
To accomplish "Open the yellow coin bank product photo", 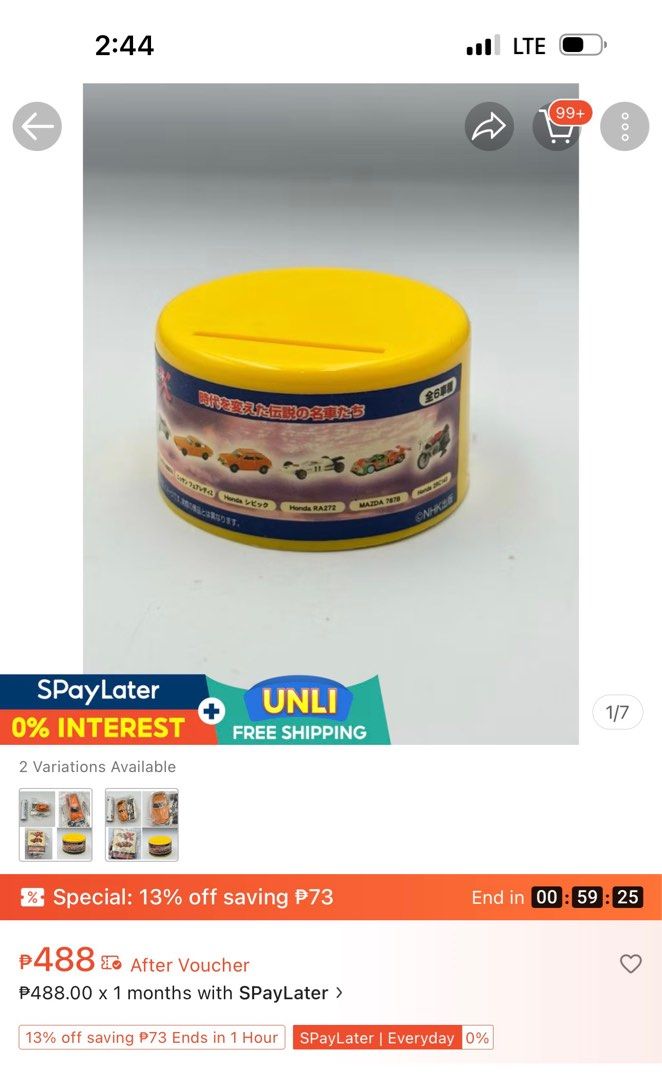I will pyautogui.click(x=330, y=410).
